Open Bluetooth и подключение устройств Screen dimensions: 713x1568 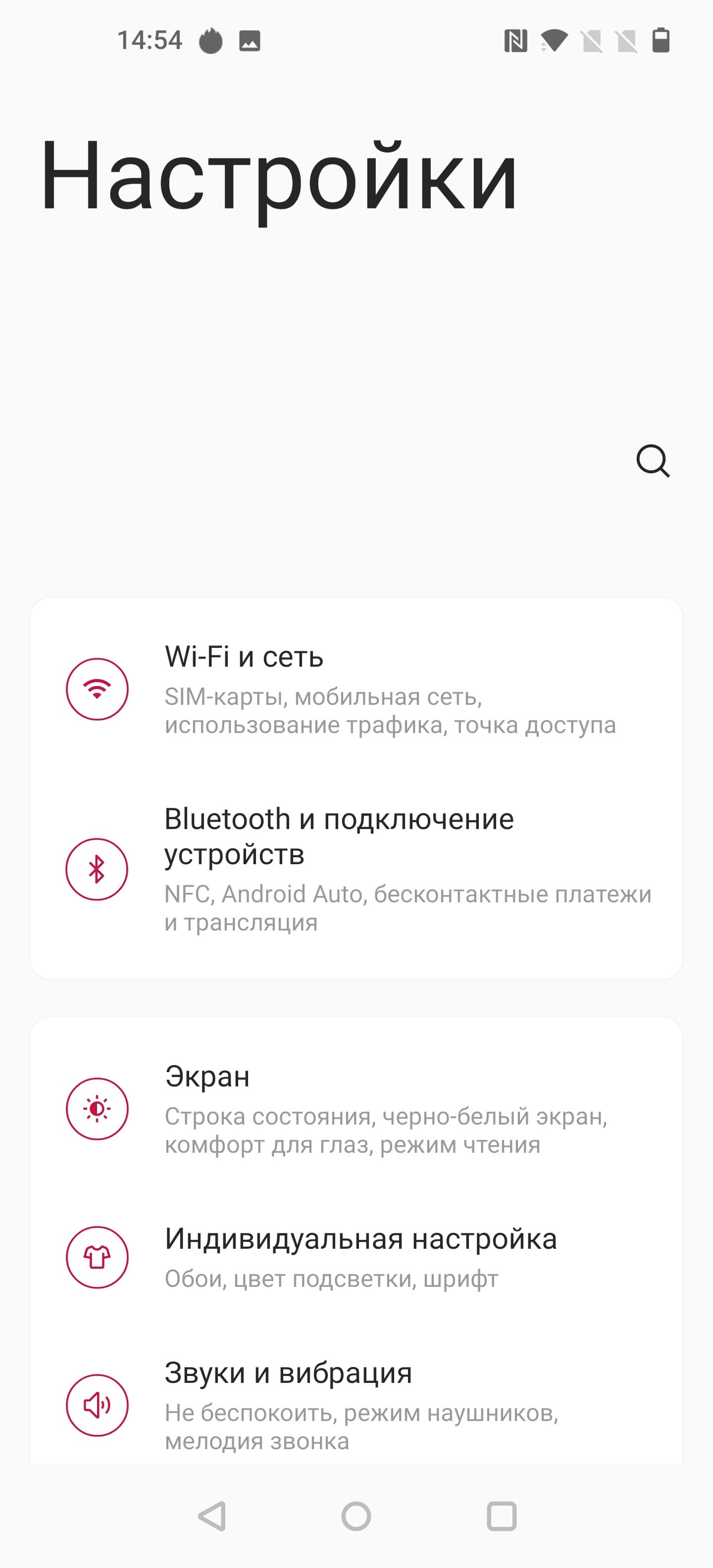click(356, 869)
